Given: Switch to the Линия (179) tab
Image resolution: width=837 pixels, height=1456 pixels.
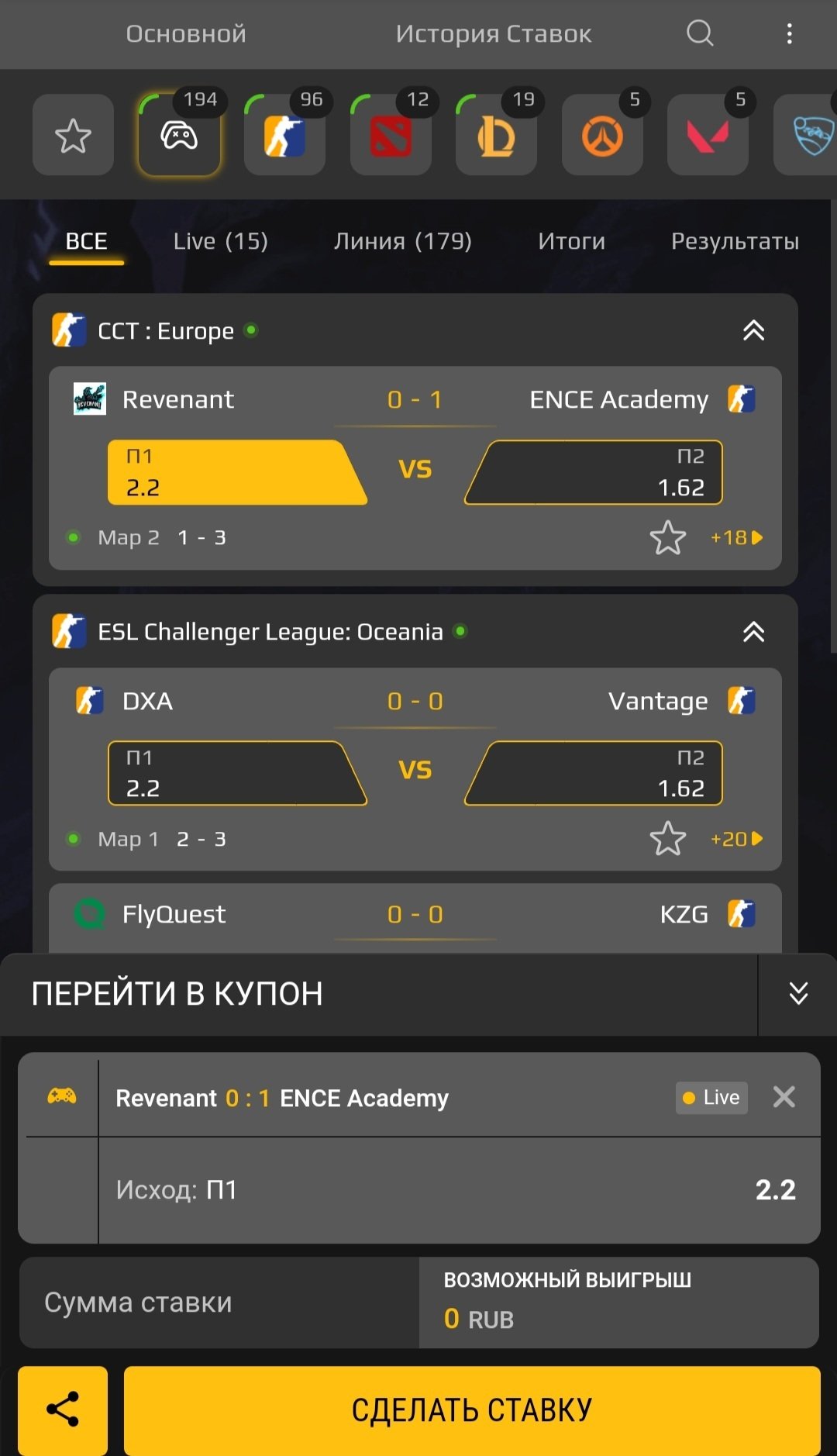Looking at the screenshot, I should pos(402,241).
